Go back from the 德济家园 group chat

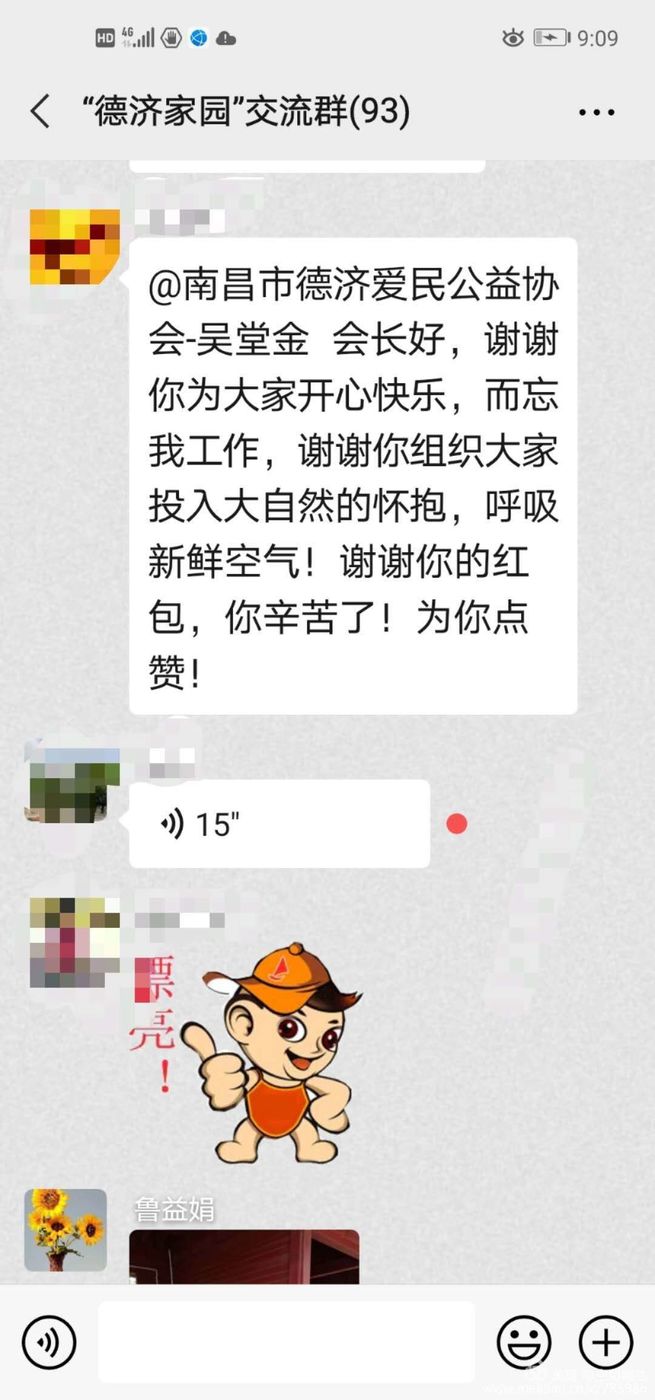(40, 111)
